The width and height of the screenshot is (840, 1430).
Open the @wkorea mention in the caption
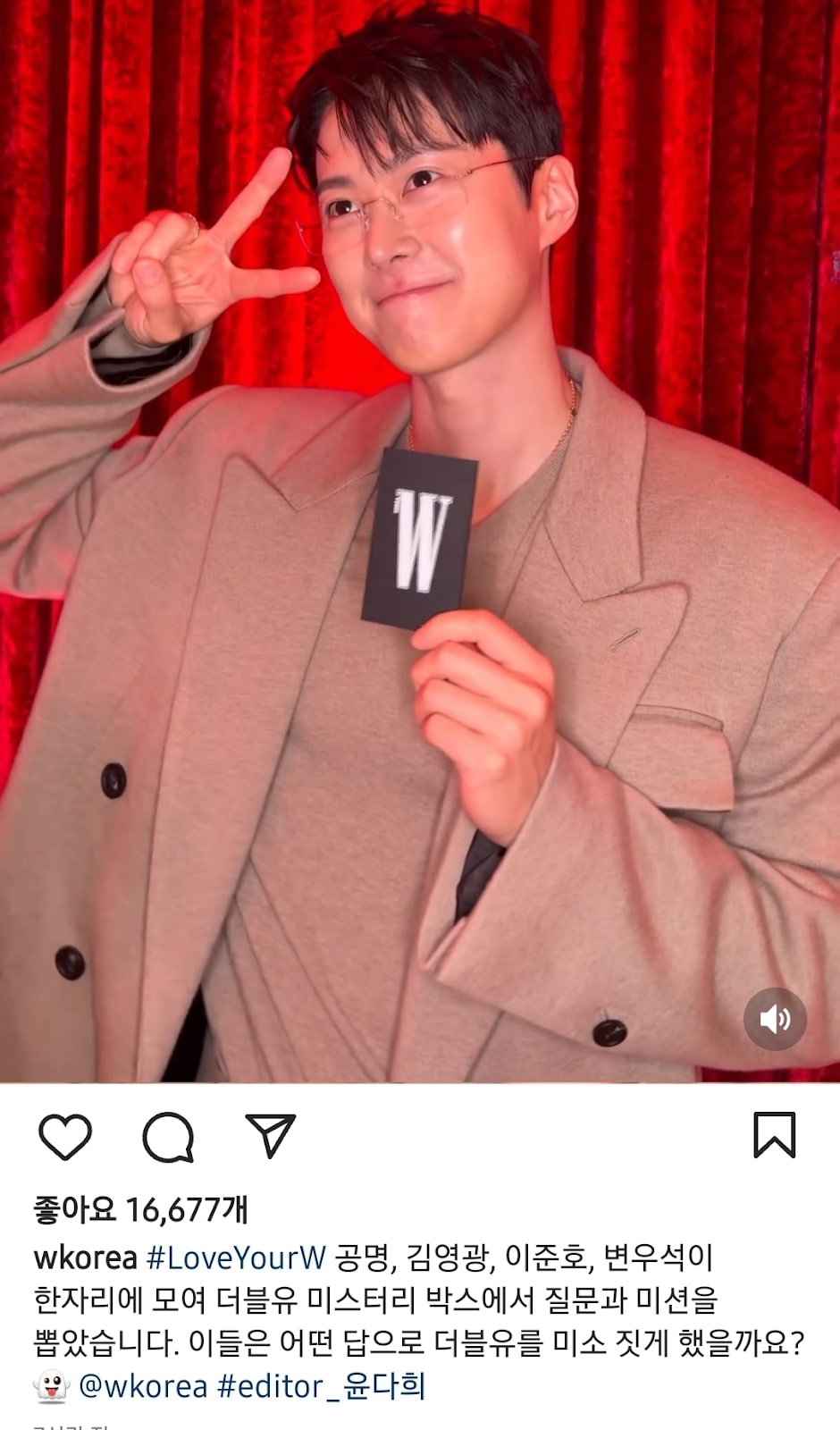tap(143, 1386)
